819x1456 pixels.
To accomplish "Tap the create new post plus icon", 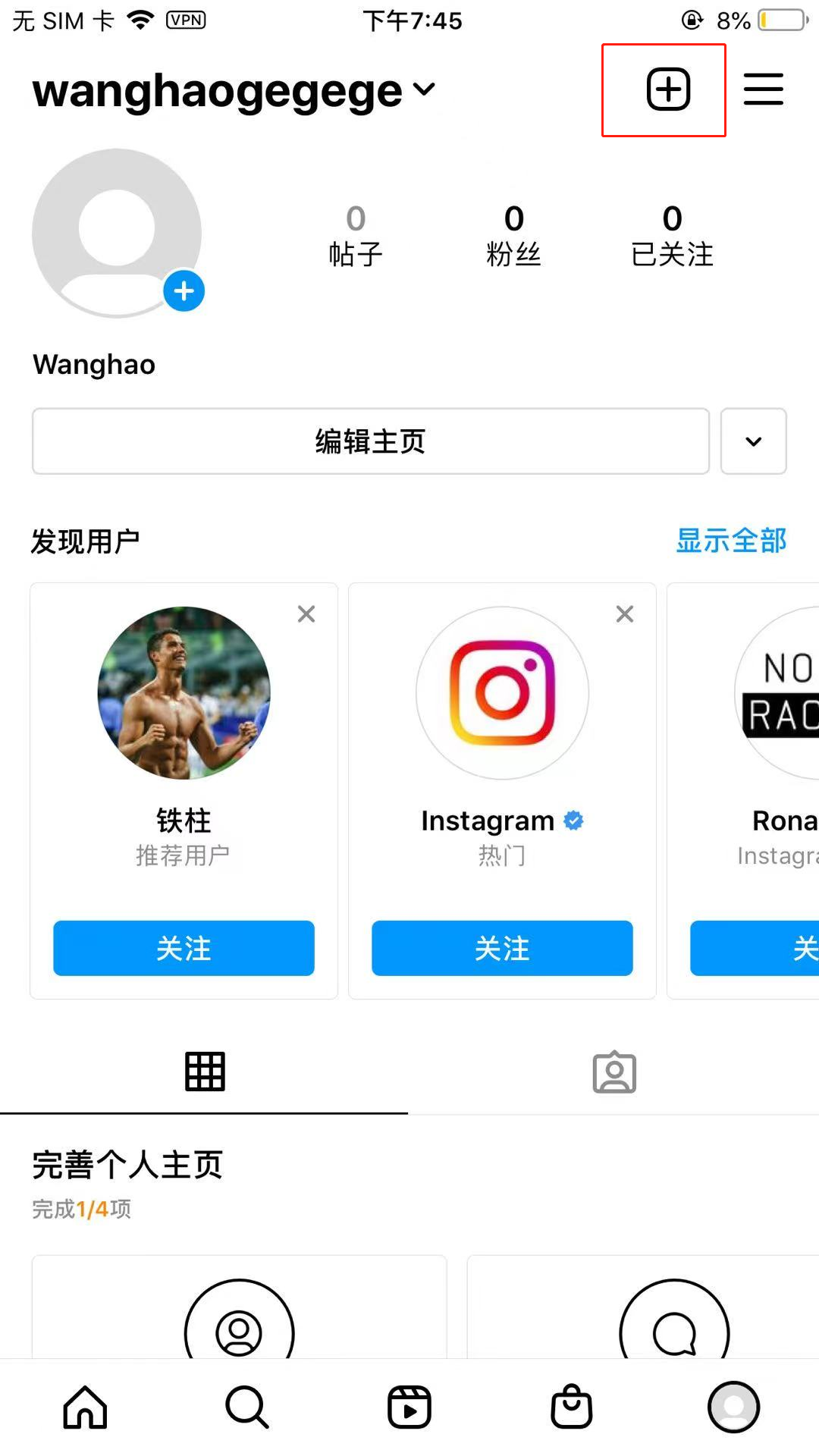I will click(x=668, y=89).
